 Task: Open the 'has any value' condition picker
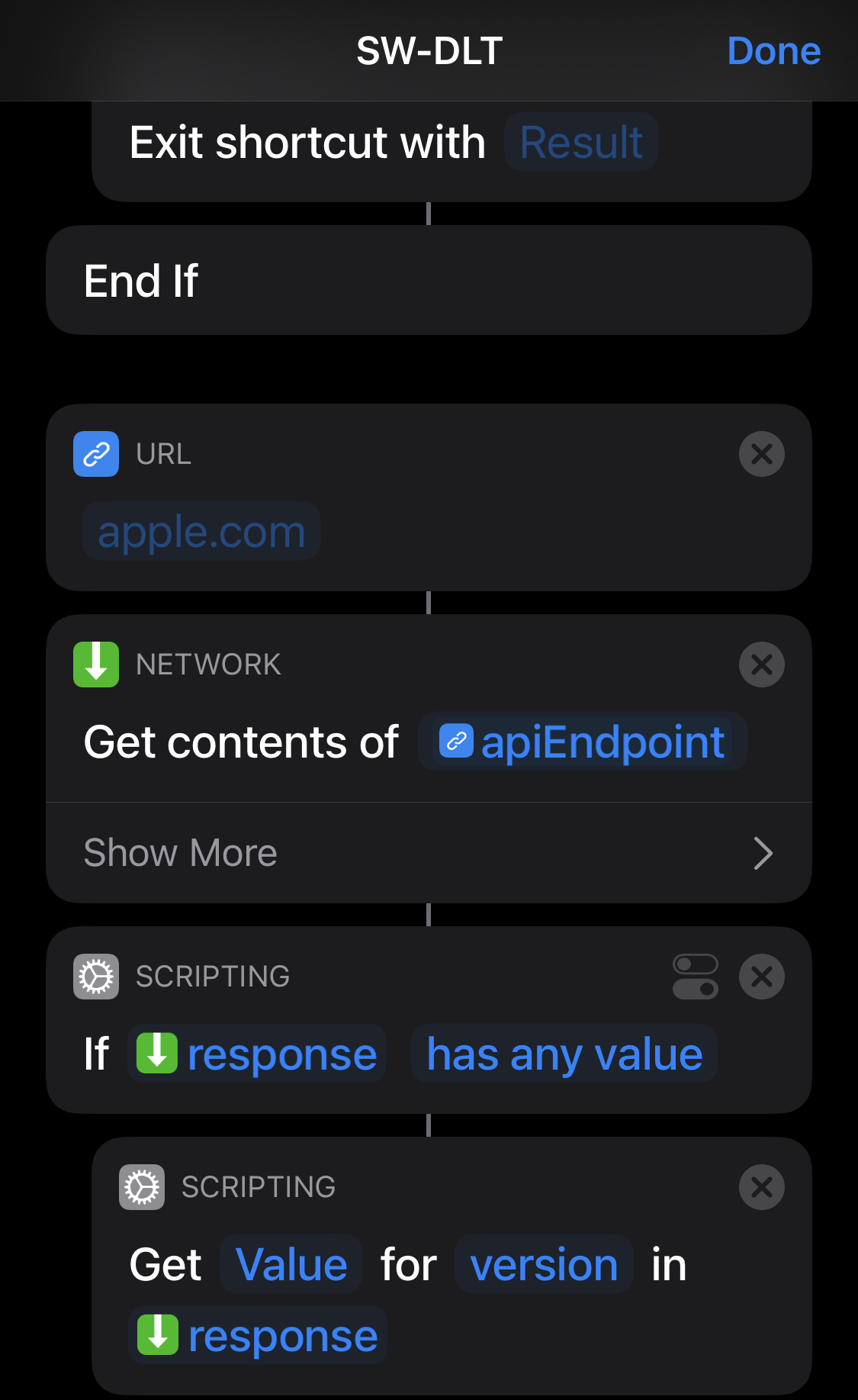click(x=564, y=1054)
